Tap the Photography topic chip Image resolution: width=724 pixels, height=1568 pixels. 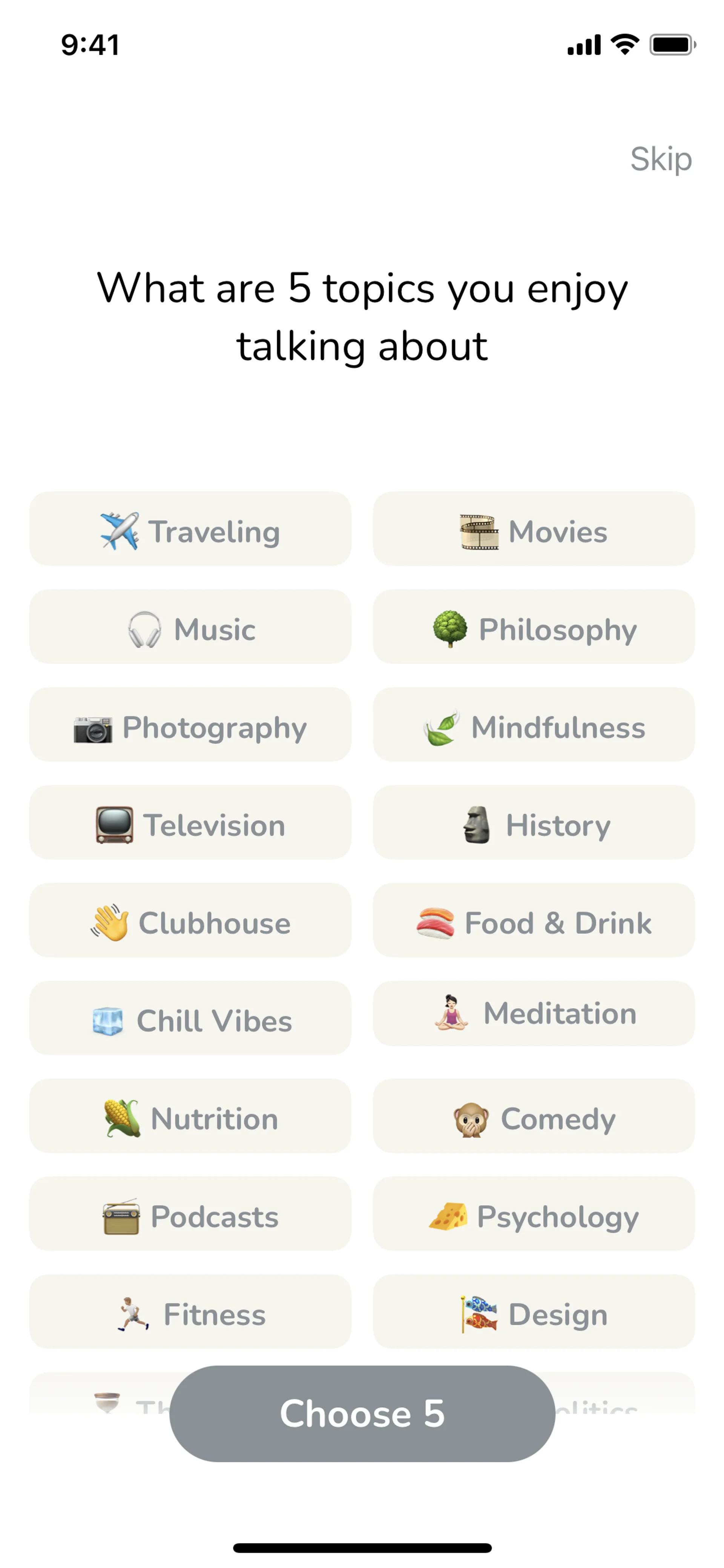pyautogui.click(x=190, y=725)
